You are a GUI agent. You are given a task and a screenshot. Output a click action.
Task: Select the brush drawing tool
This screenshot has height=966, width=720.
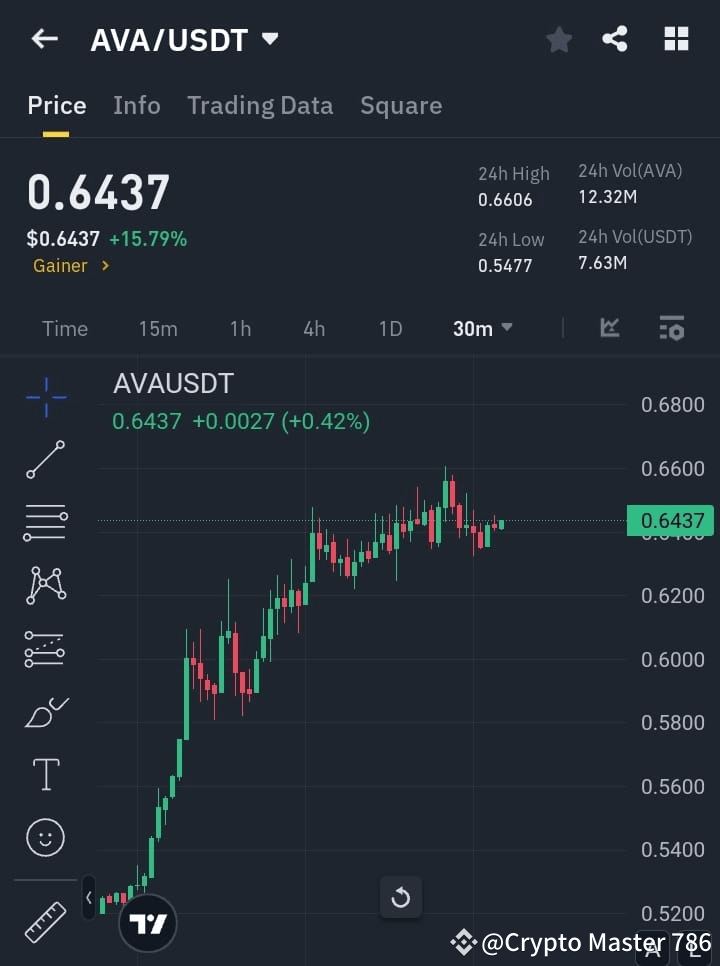pos(45,711)
